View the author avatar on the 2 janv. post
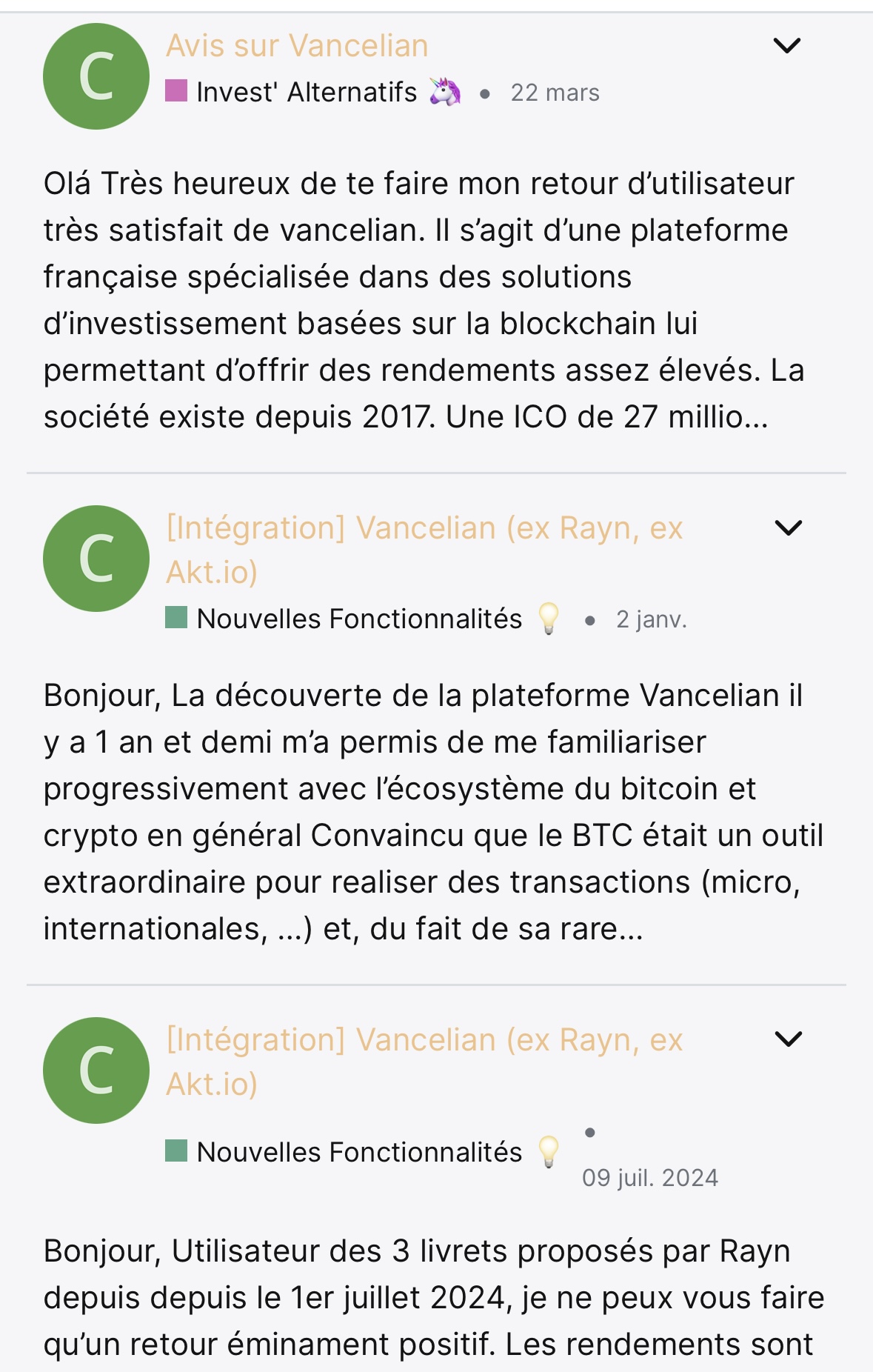This screenshot has width=873, height=1372. (96, 559)
